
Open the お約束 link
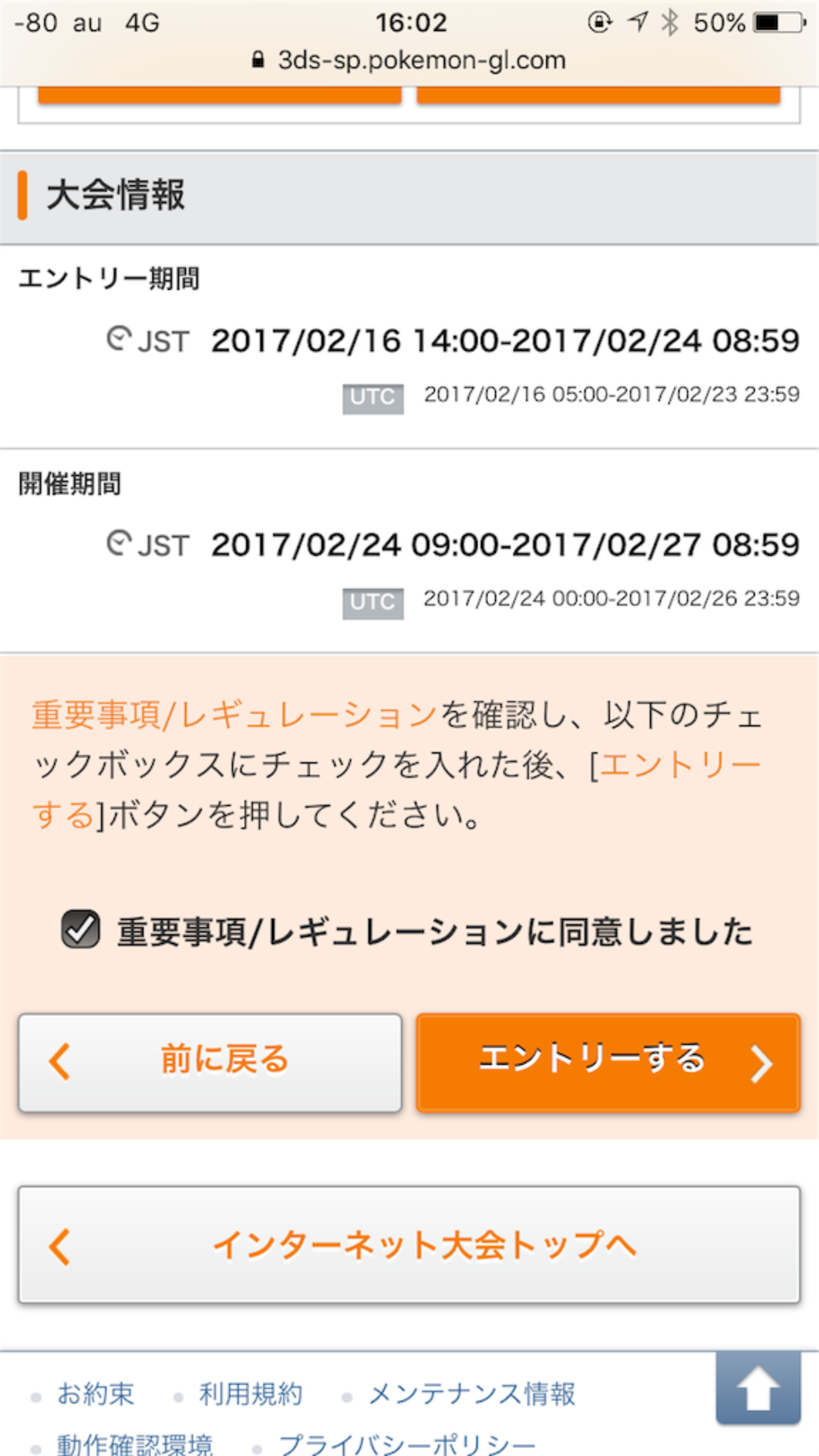[x=95, y=1394]
